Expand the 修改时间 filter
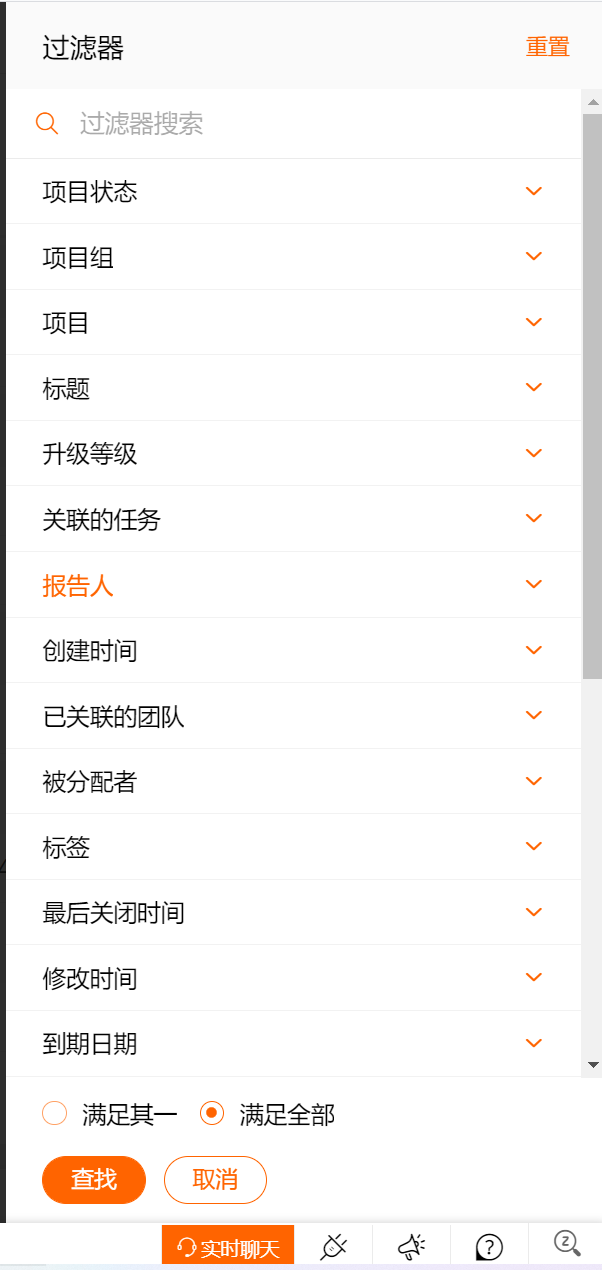 coord(293,978)
